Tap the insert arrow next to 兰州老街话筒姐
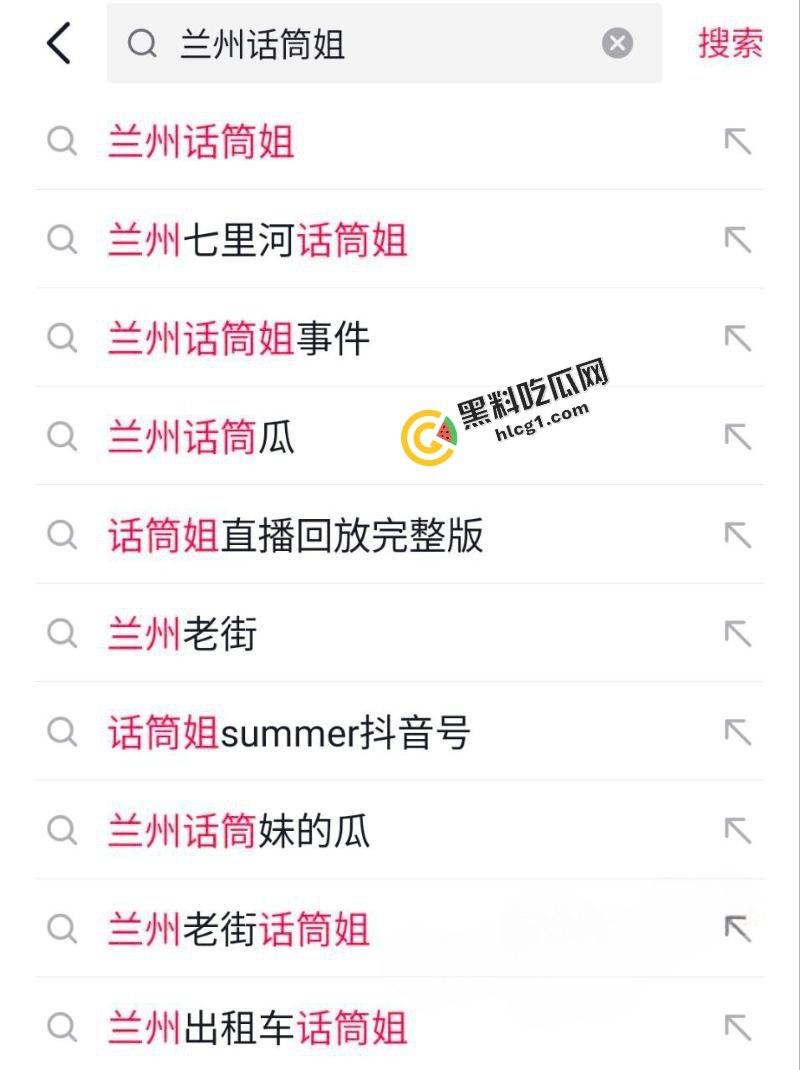The height and width of the screenshot is (1070, 800). click(737, 929)
